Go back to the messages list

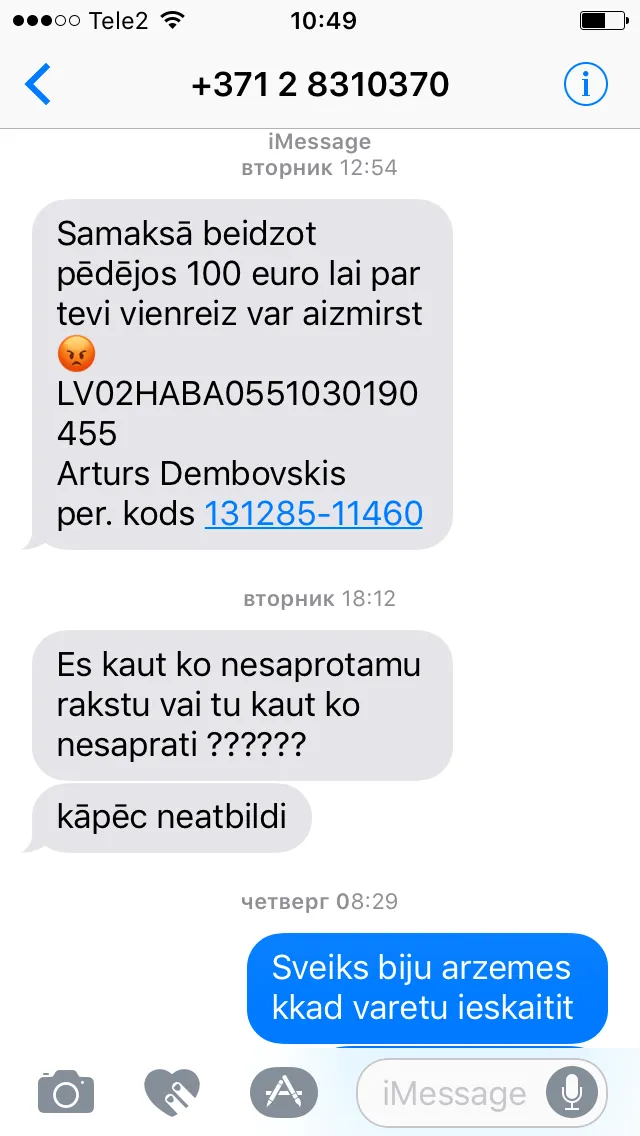pyautogui.click(x=38, y=84)
